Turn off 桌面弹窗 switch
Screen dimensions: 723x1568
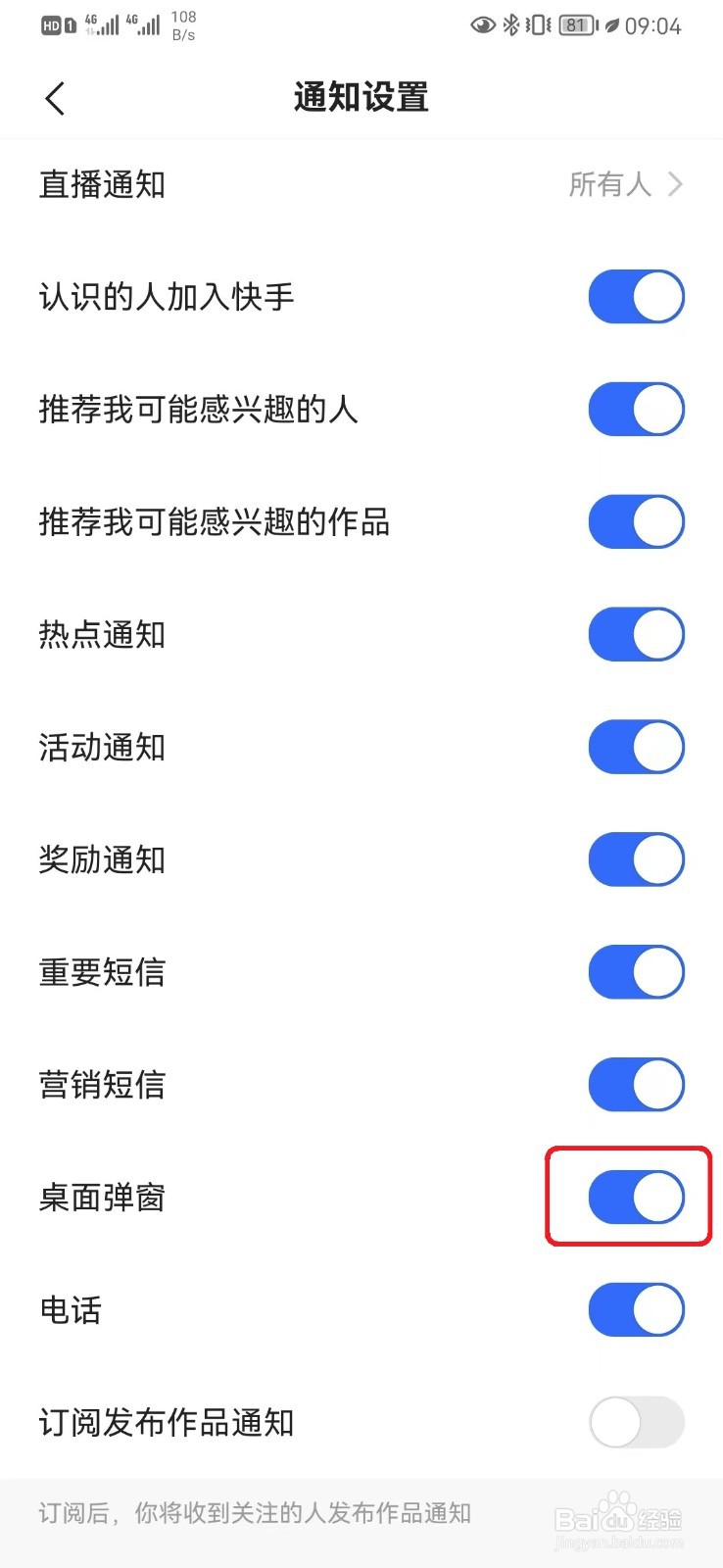point(636,1198)
